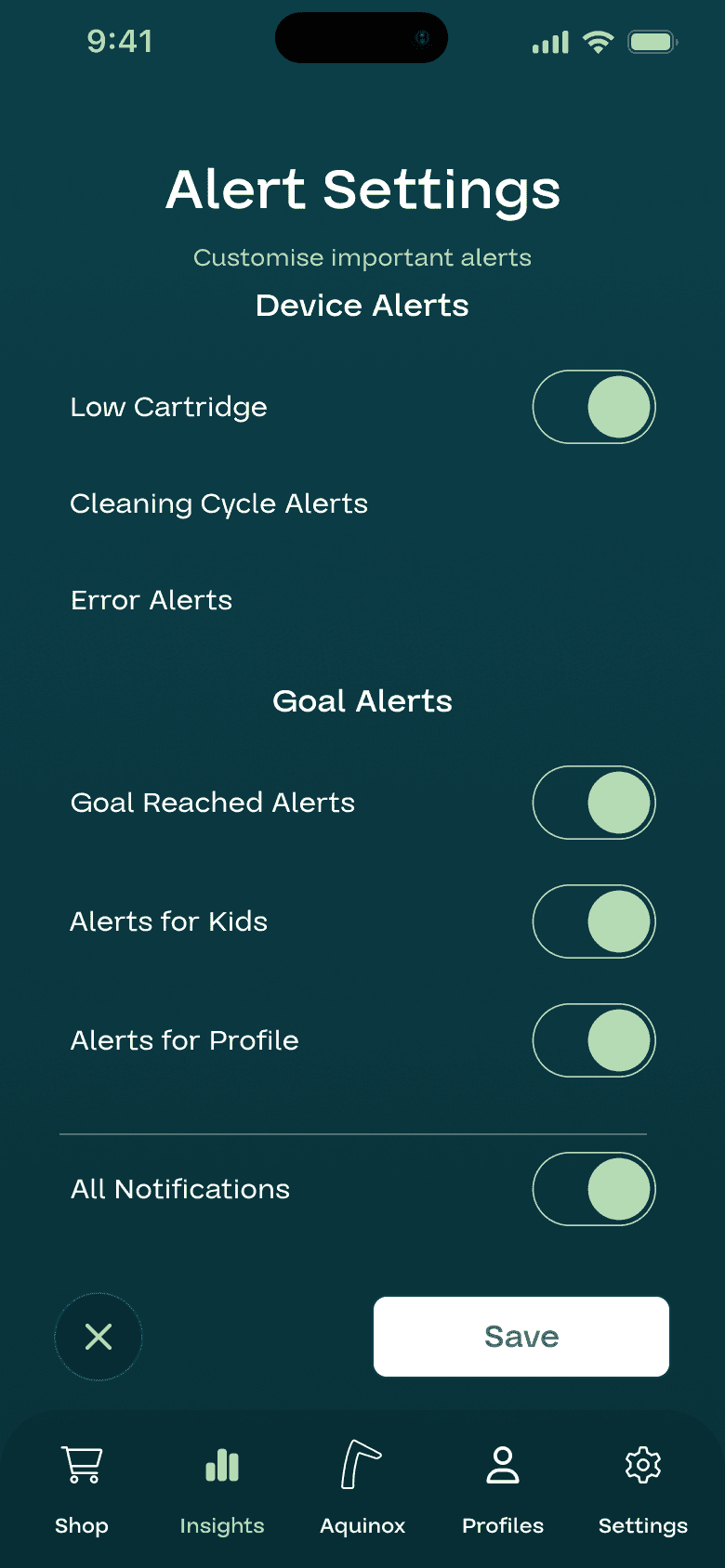Open the Profiles tab
Image resolution: width=725 pixels, height=1568 pixels.
coord(503,1486)
